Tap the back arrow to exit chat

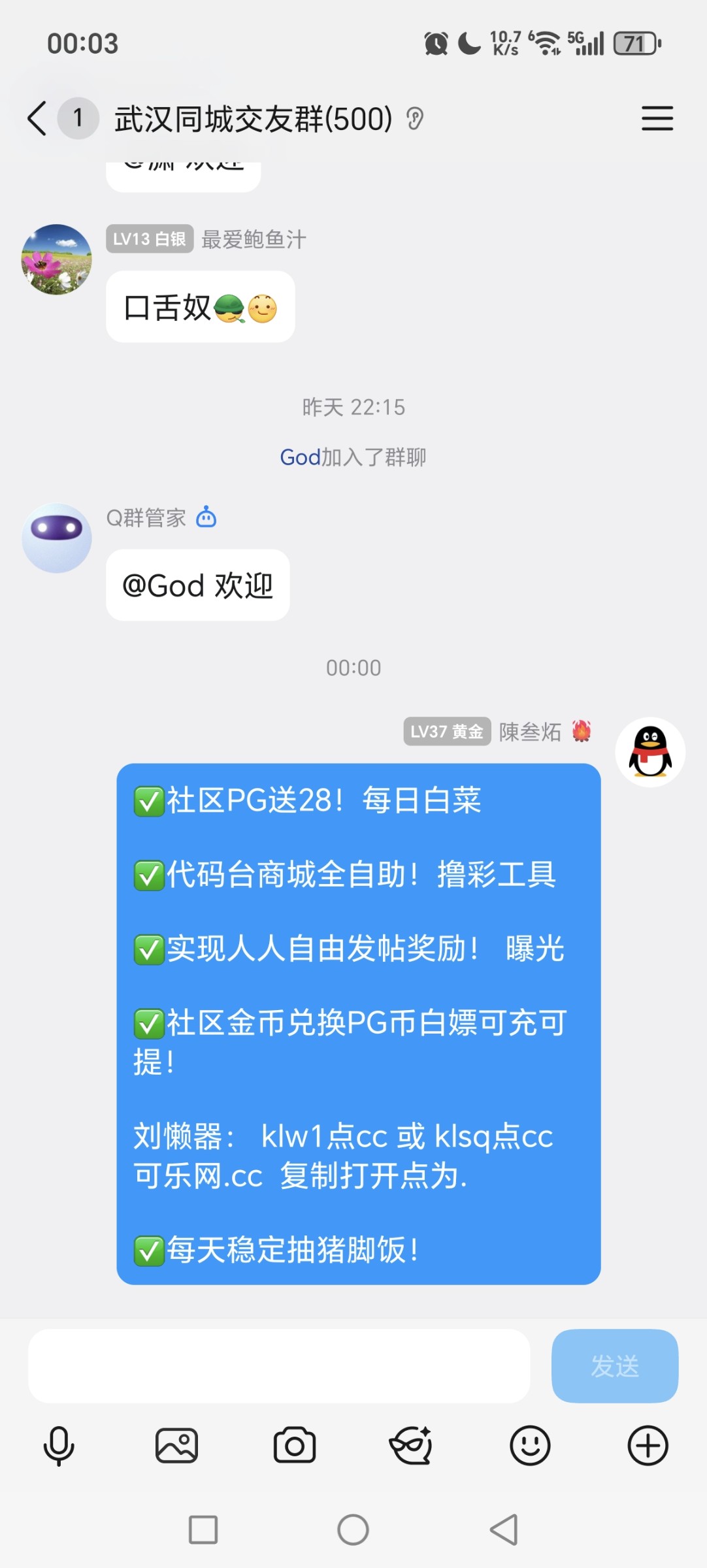(36, 119)
